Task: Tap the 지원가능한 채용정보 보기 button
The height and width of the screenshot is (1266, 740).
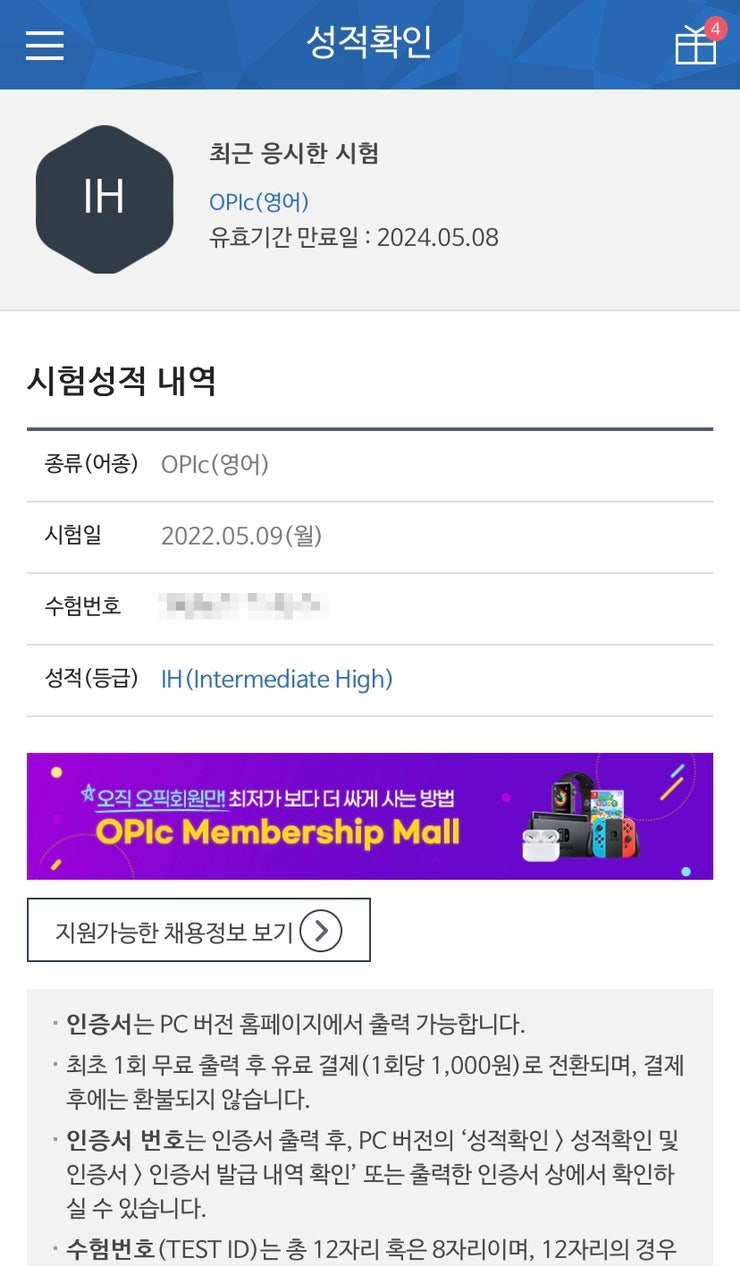Action: [x=197, y=930]
